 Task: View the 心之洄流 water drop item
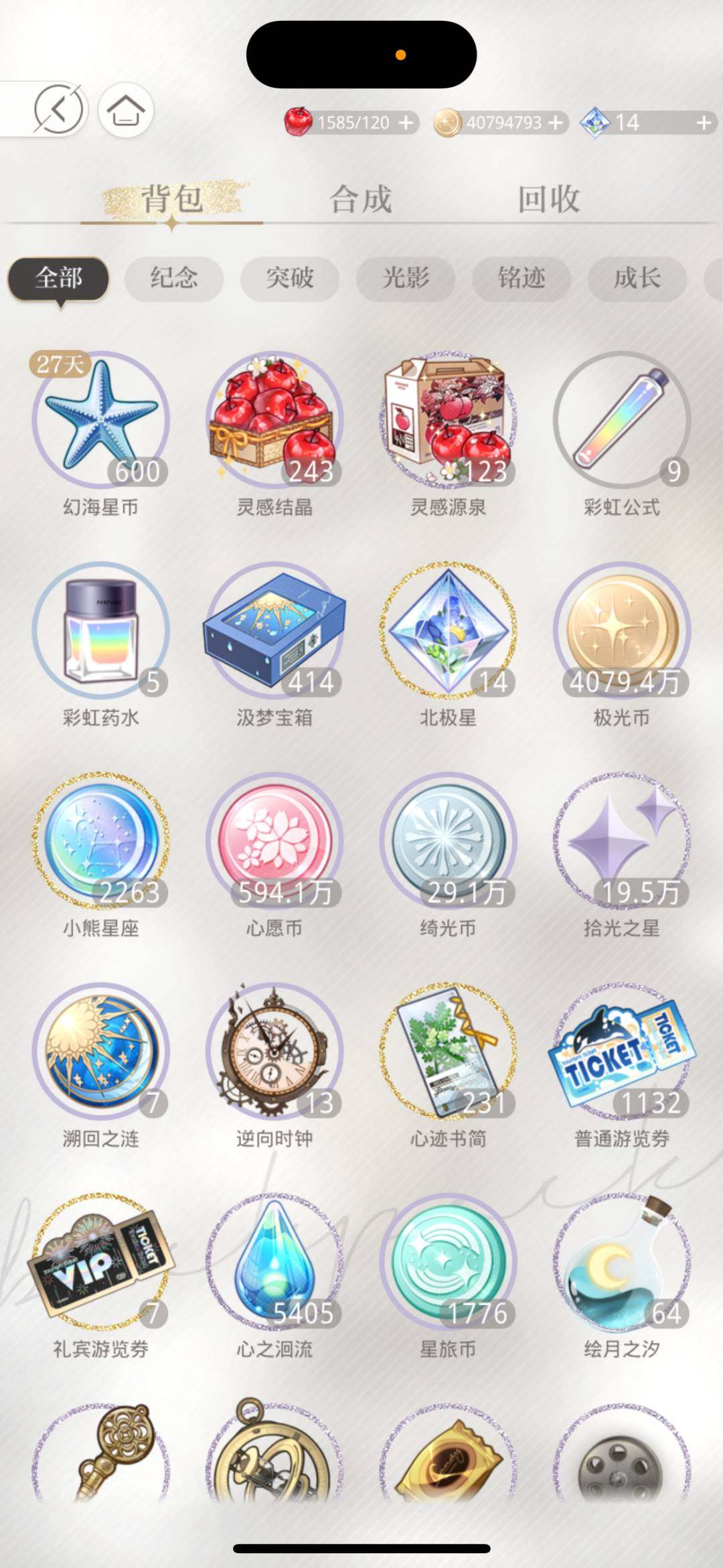[274, 1261]
